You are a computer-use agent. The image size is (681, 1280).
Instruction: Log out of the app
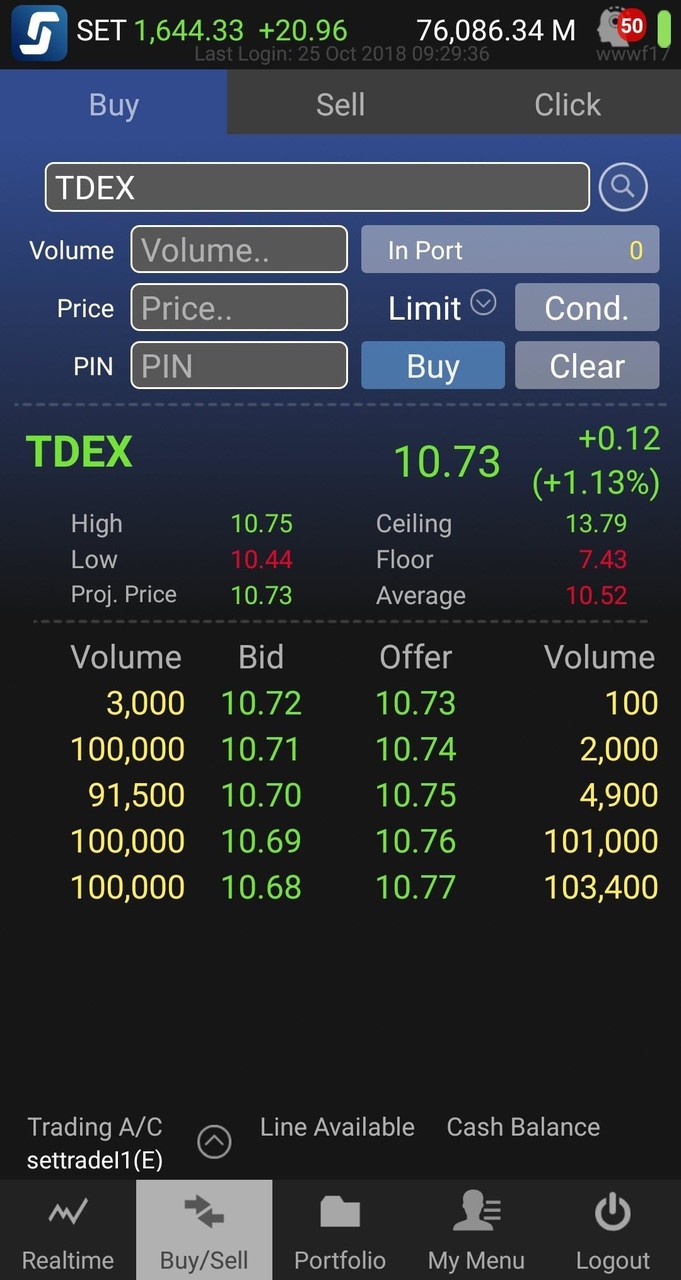pos(612,1230)
